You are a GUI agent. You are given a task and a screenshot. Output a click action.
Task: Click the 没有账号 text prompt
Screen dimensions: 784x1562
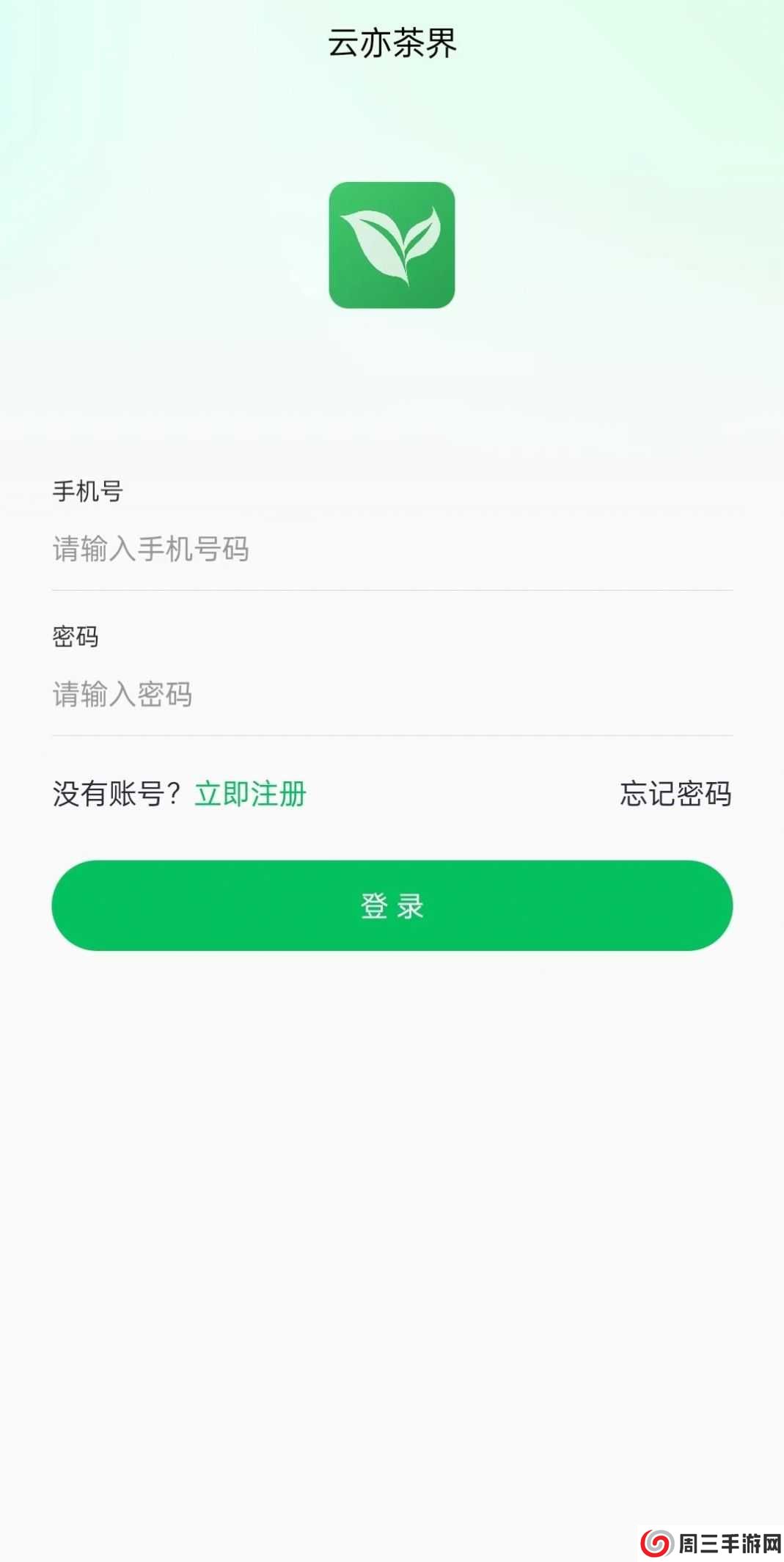click(114, 794)
